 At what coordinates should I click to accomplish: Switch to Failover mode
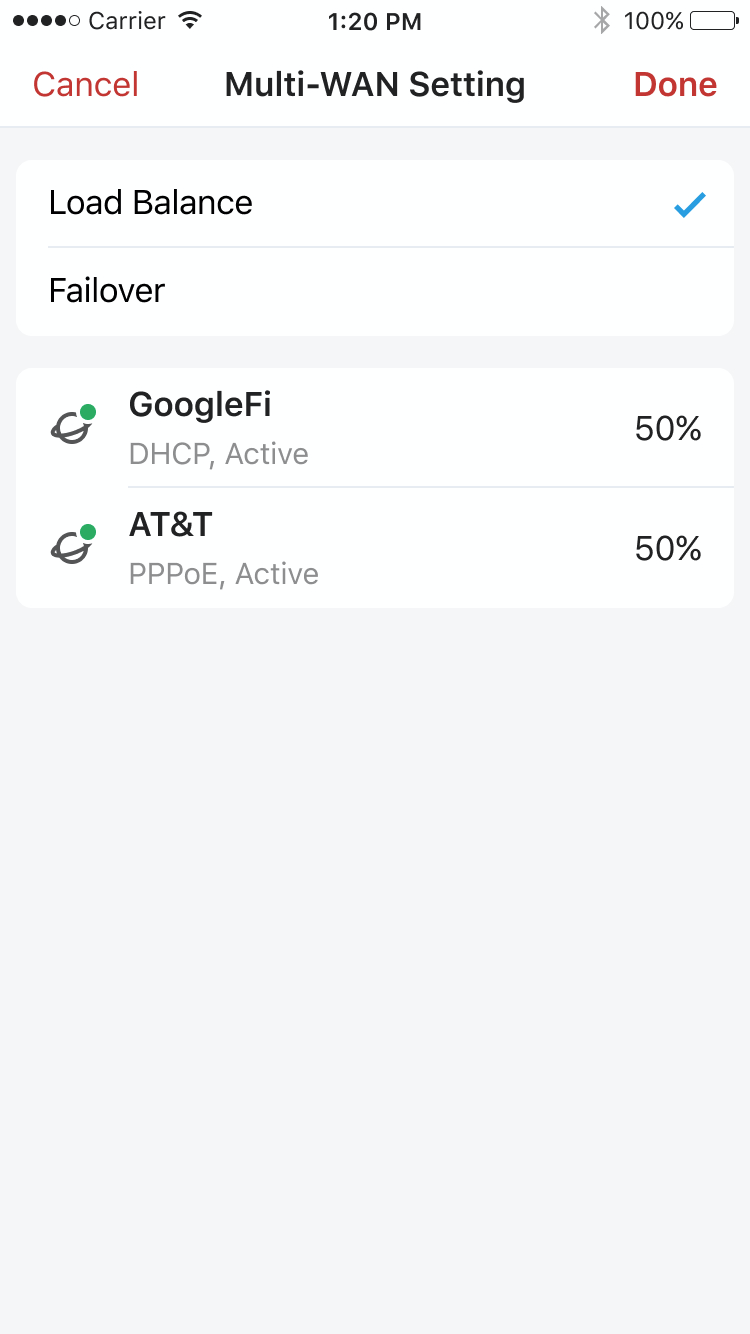tap(375, 291)
